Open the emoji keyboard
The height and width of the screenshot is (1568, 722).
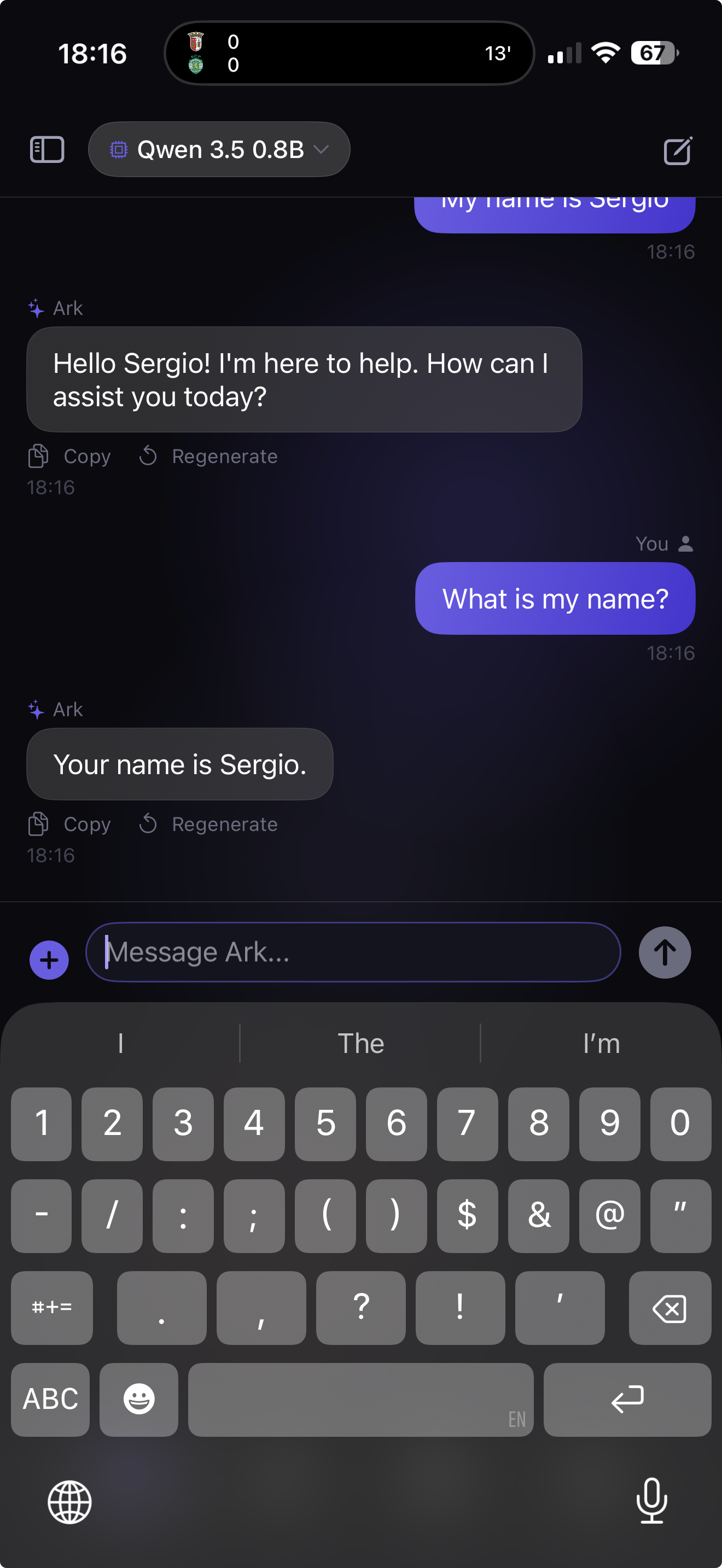(139, 1399)
